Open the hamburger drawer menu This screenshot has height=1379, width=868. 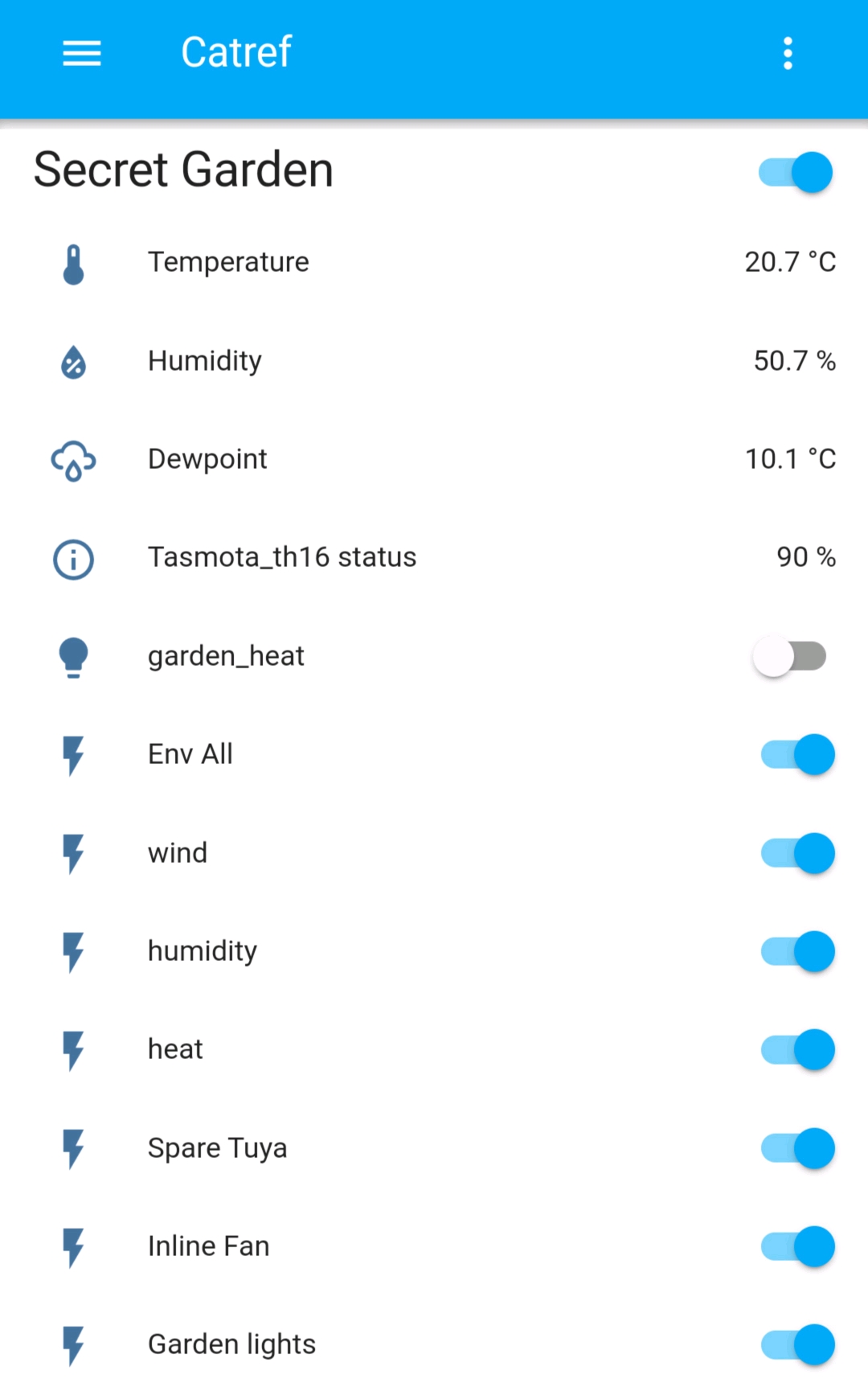(x=82, y=54)
